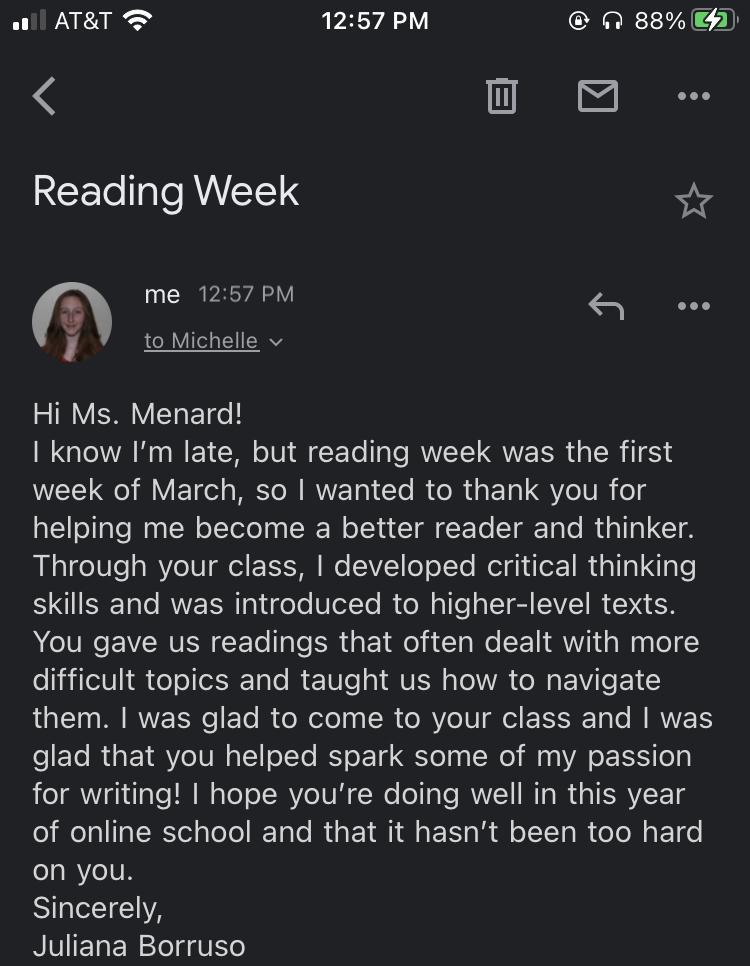Reply to this message
The height and width of the screenshot is (966, 750).
[x=606, y=306]
